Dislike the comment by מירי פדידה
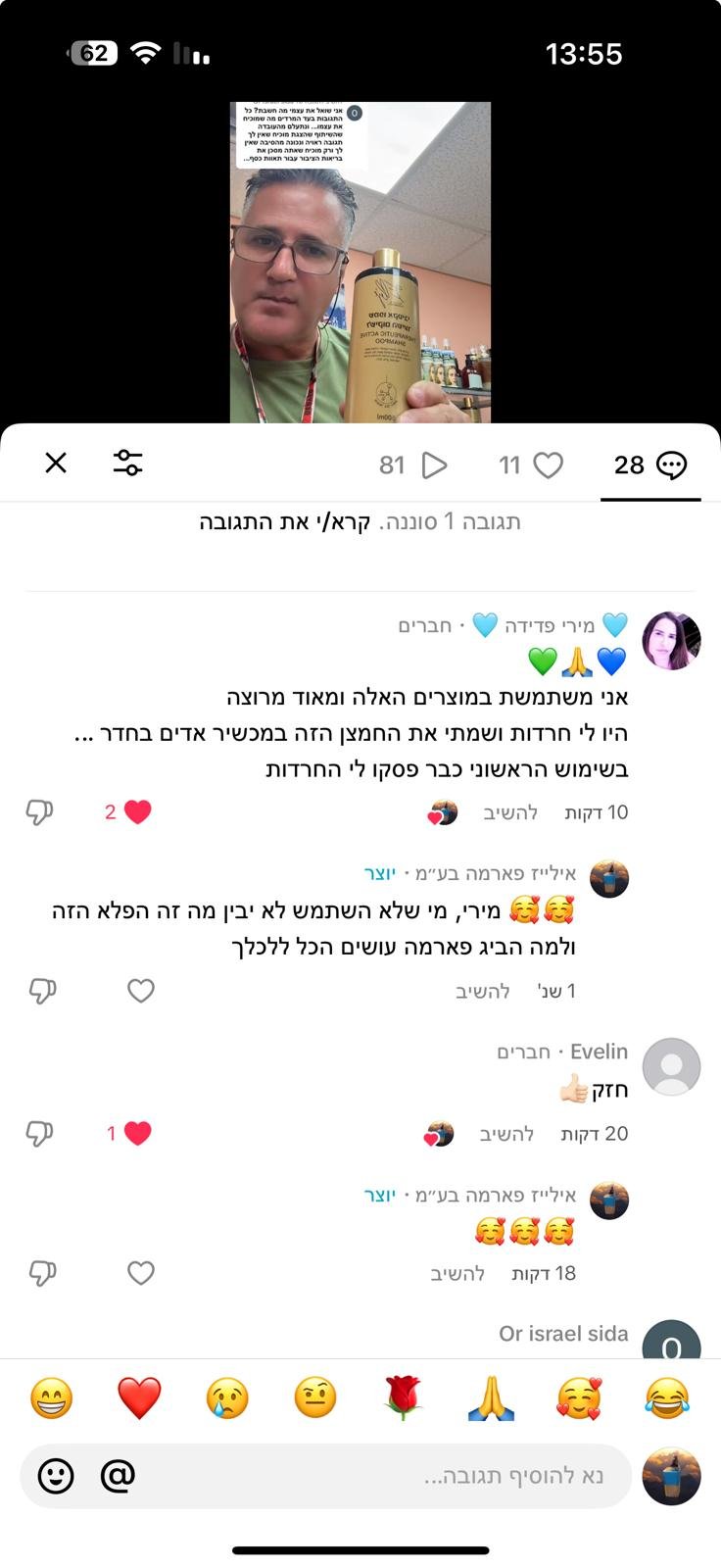Screen dimensions: 721x1568 (x=39, y=812)
